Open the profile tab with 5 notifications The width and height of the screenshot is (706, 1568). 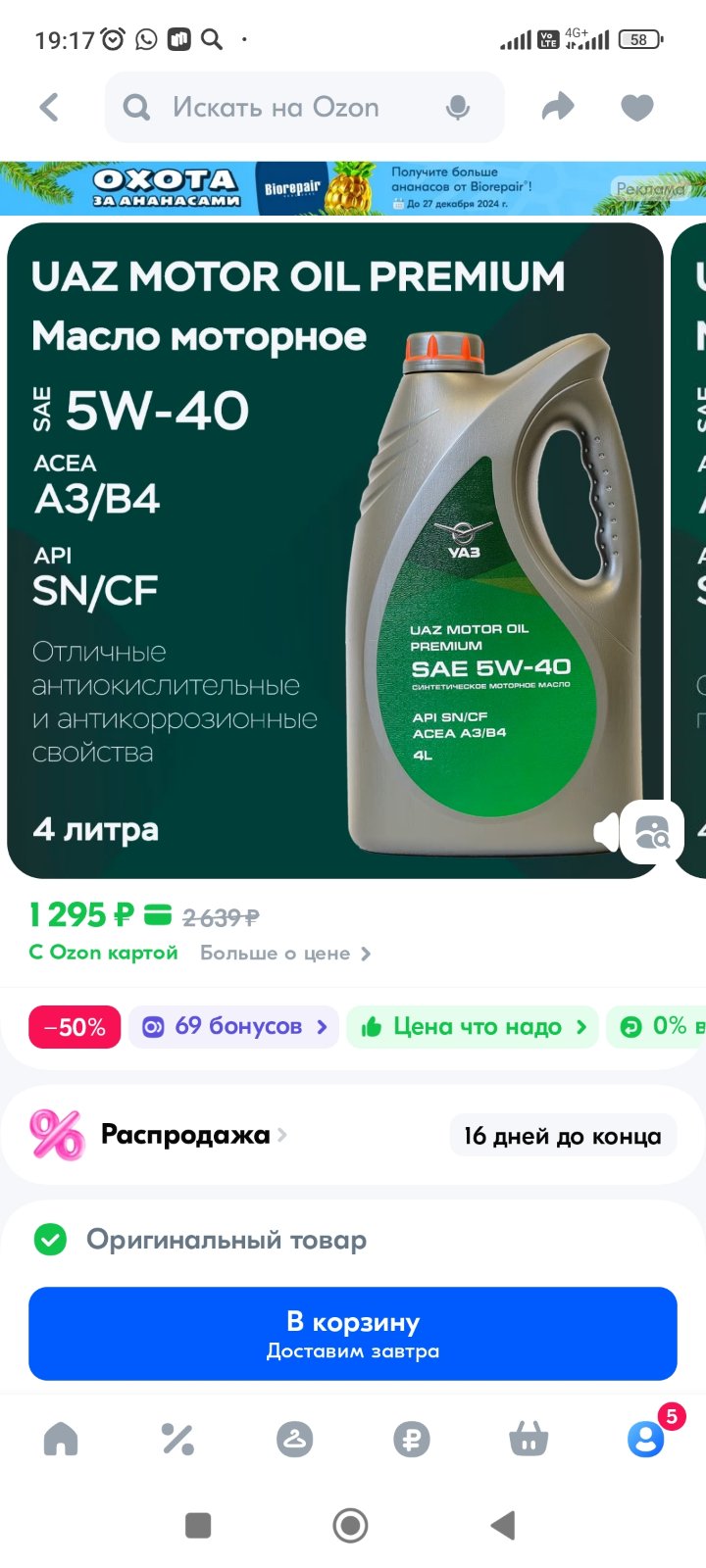(x=646, y=1439)
